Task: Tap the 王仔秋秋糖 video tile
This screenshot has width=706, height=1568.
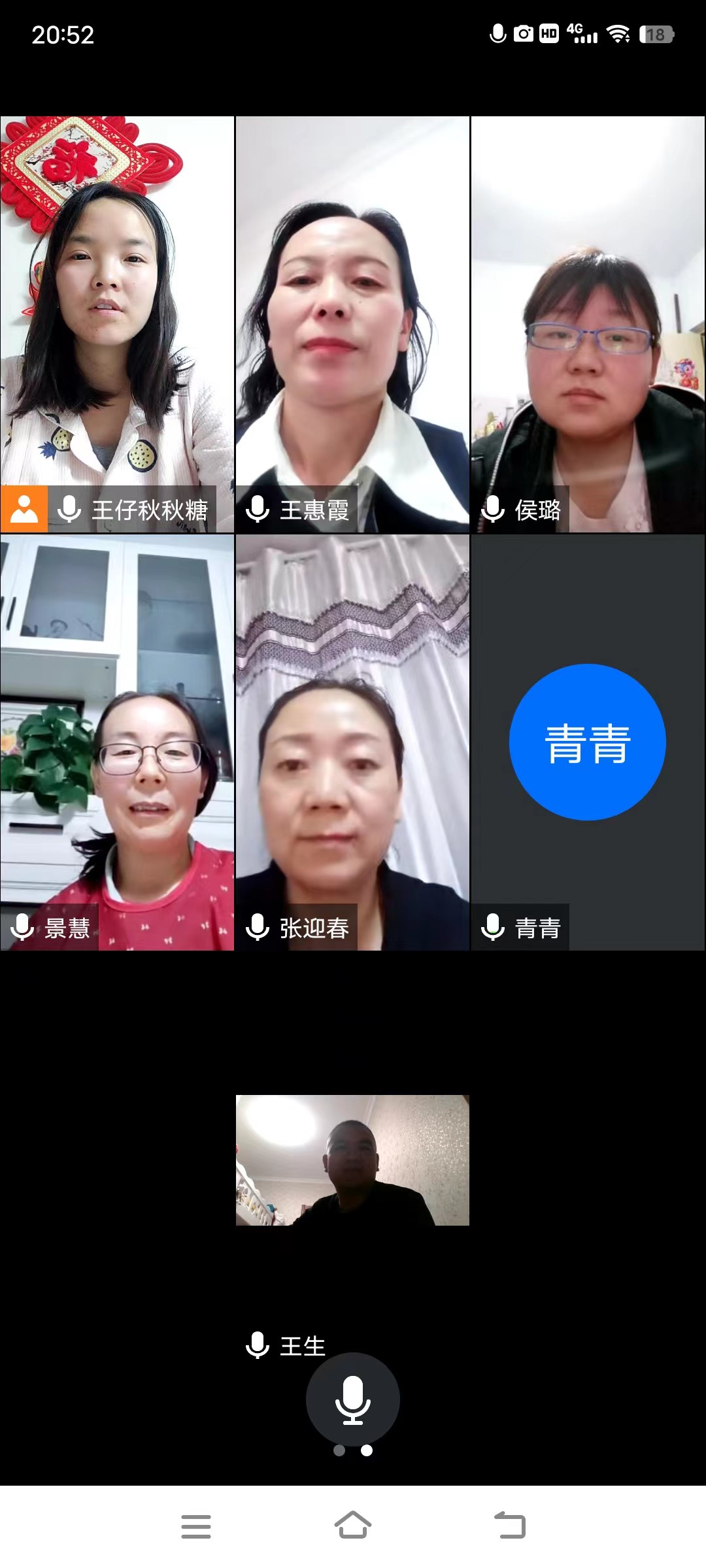Action: tap(117, 323)
